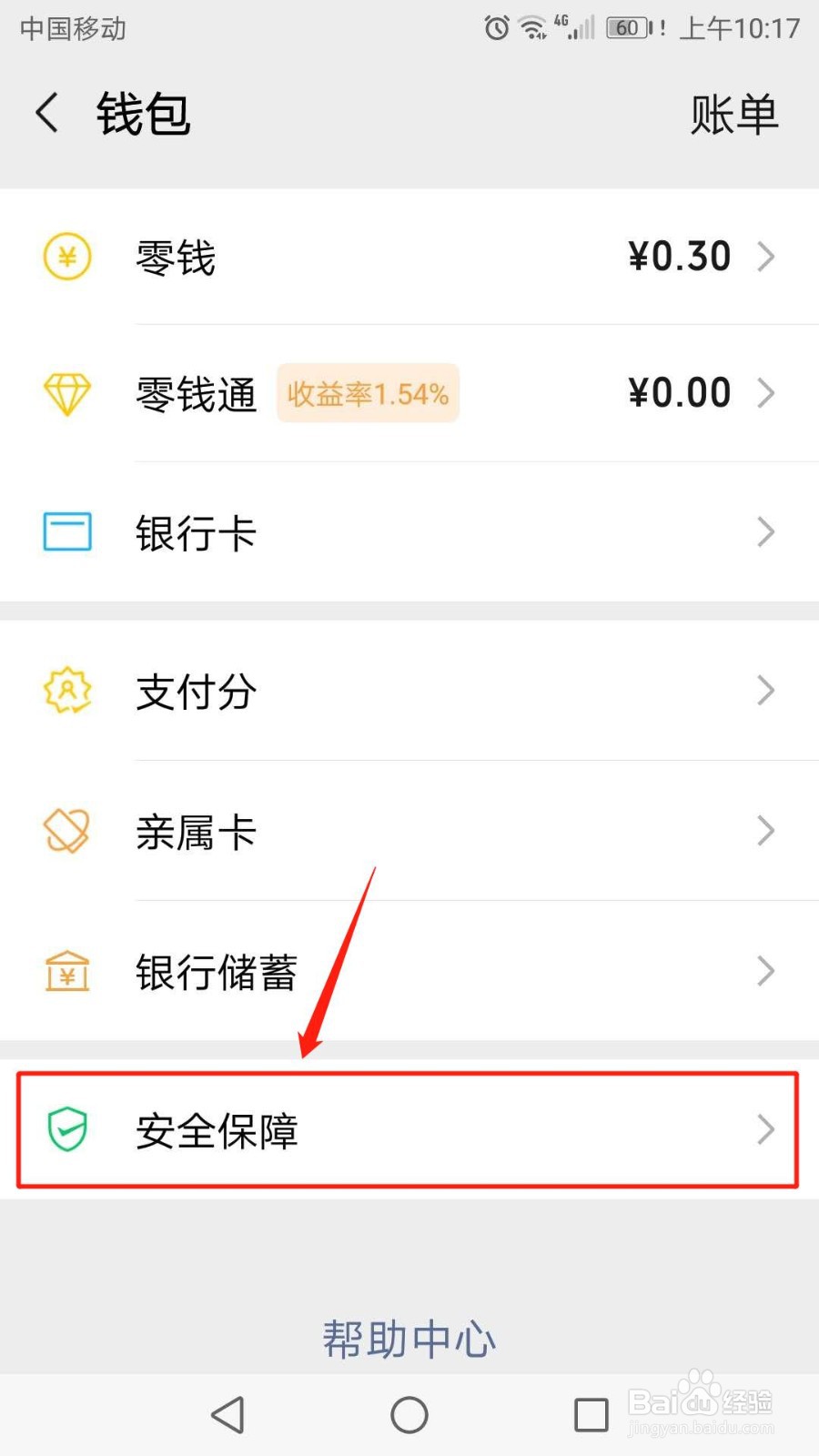Open 帮助中心 help center link
Image resolution: width=819 pixels, height=1456 pixels.
[408, 1338]
